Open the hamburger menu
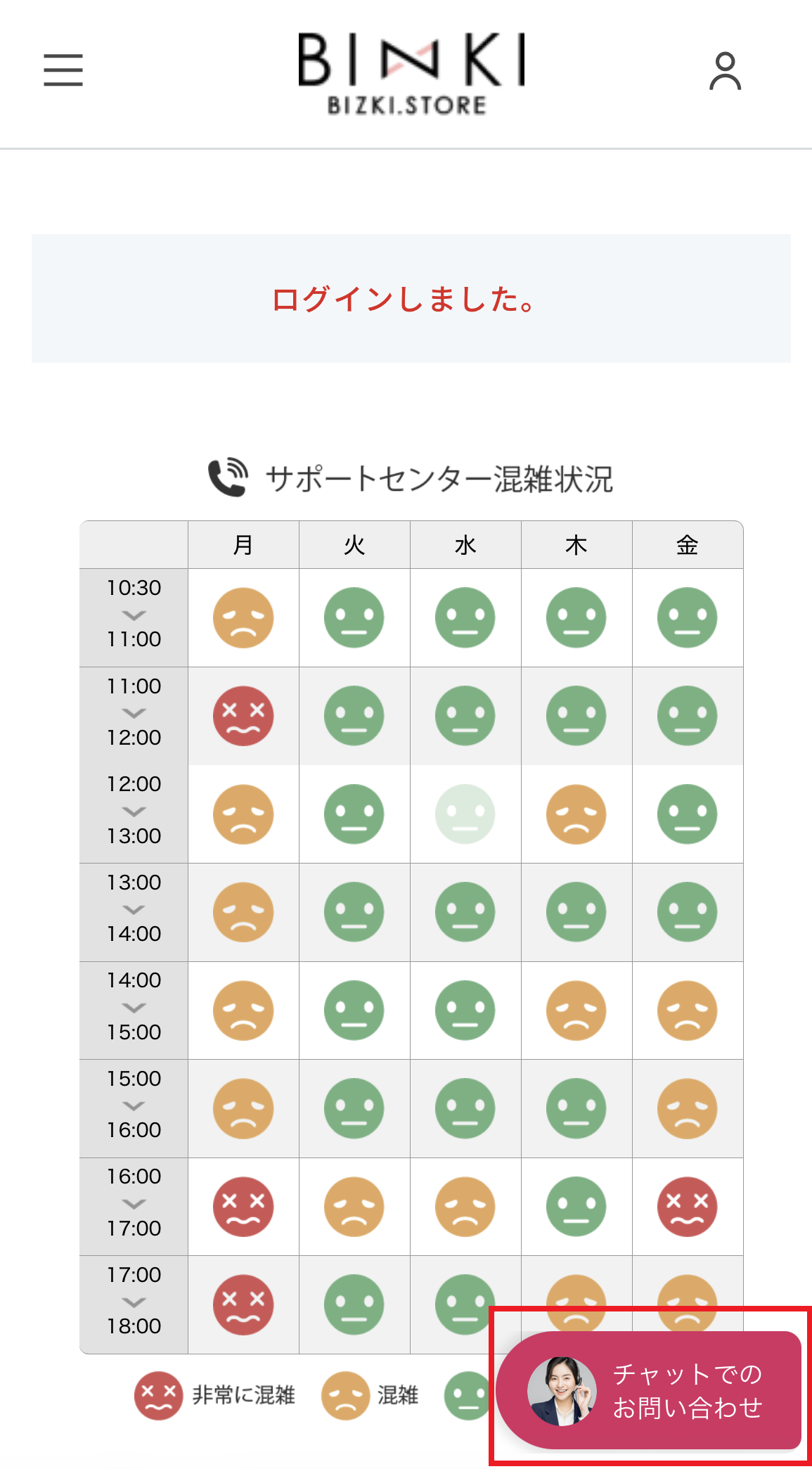This screenshot has width=812, height=1469. [x=63, y=70]
